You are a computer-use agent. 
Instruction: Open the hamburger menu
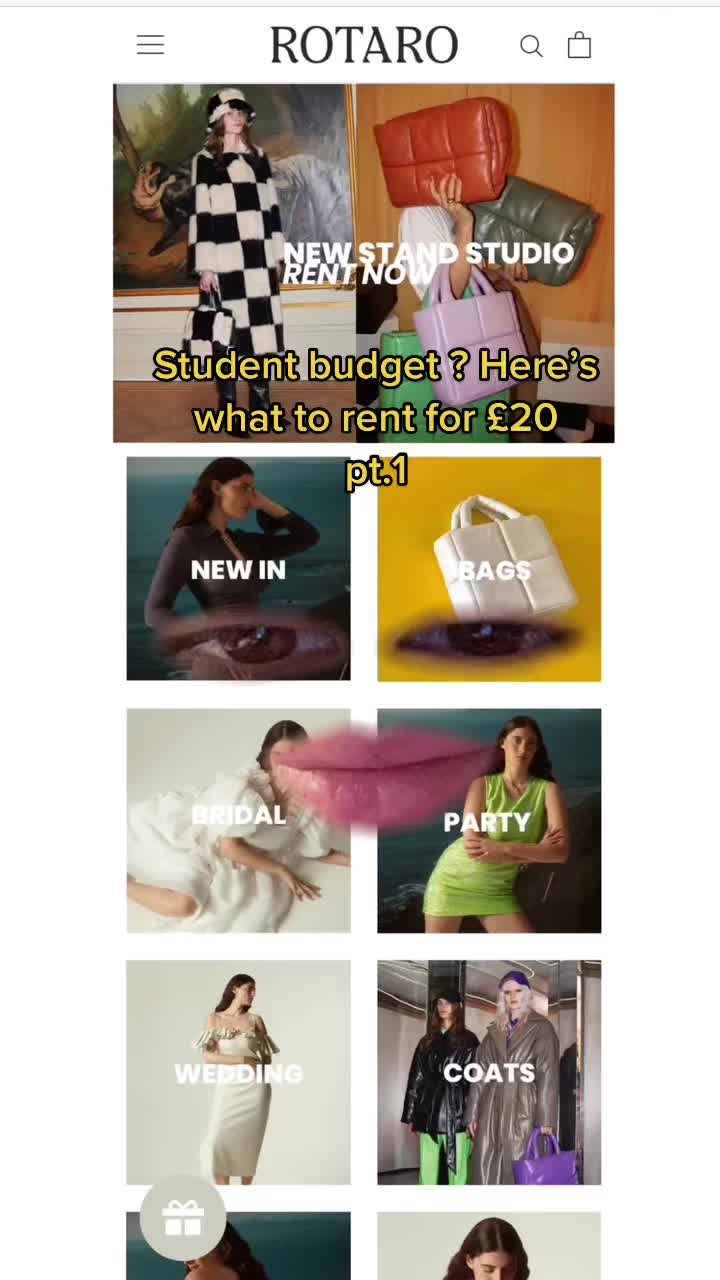[150, 45]
